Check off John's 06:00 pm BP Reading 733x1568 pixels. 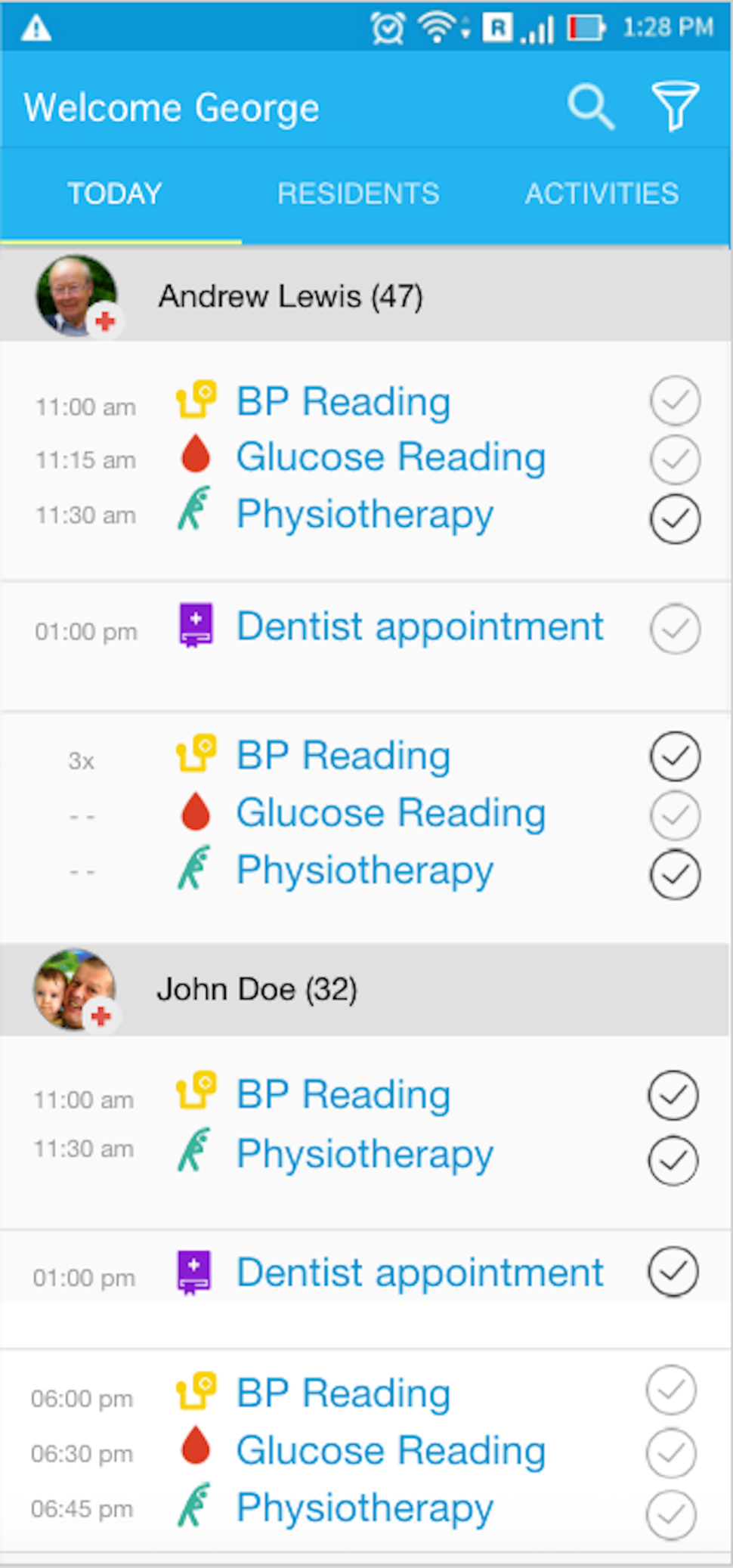coord(671,1390)
